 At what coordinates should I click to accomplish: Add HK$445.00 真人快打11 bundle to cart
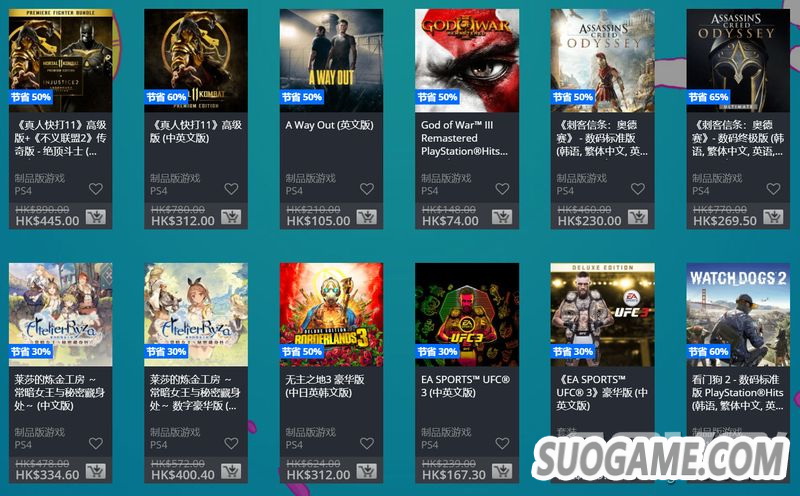[96, 218]
